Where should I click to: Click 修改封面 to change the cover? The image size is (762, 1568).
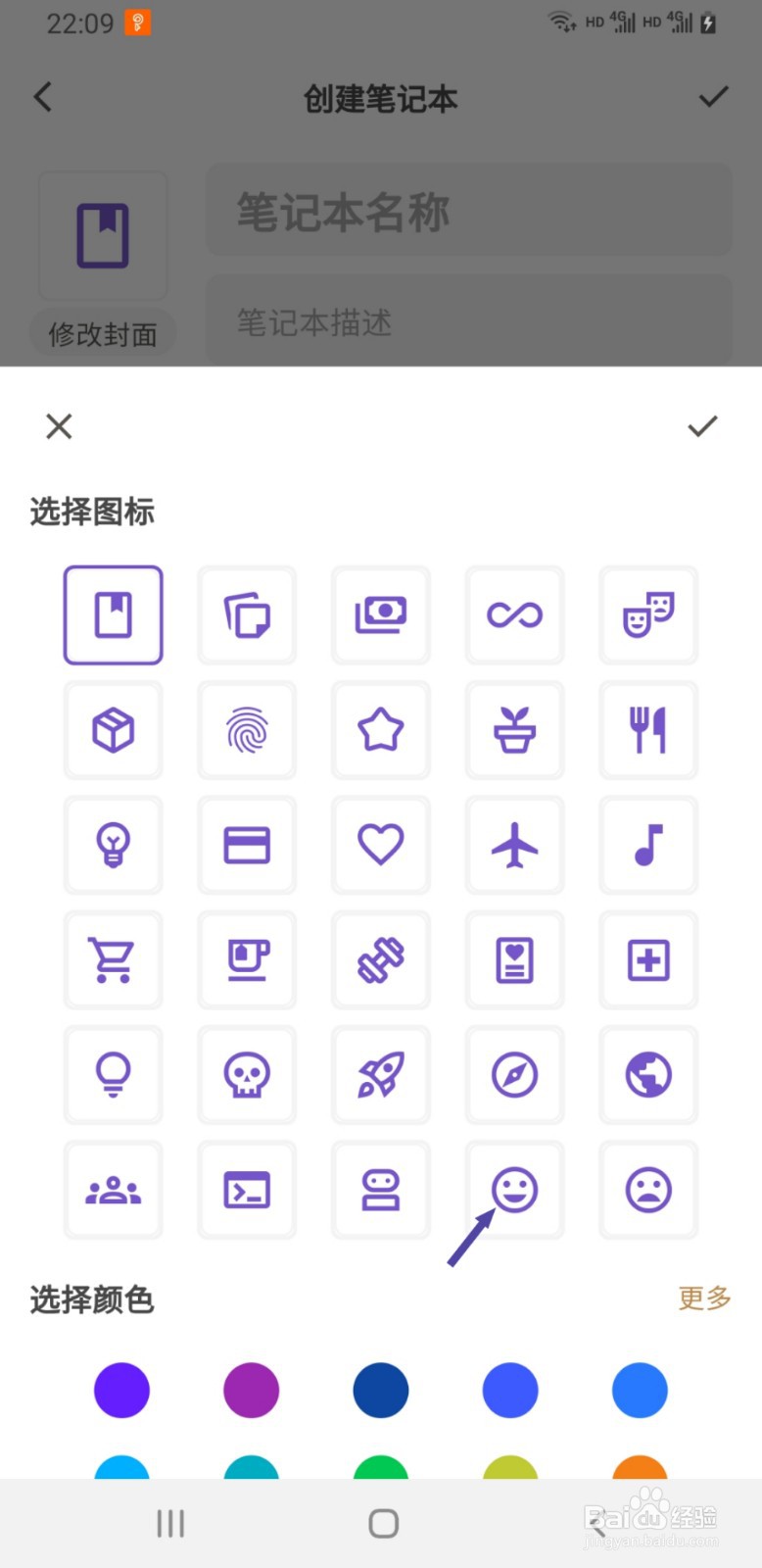(103, 333)
